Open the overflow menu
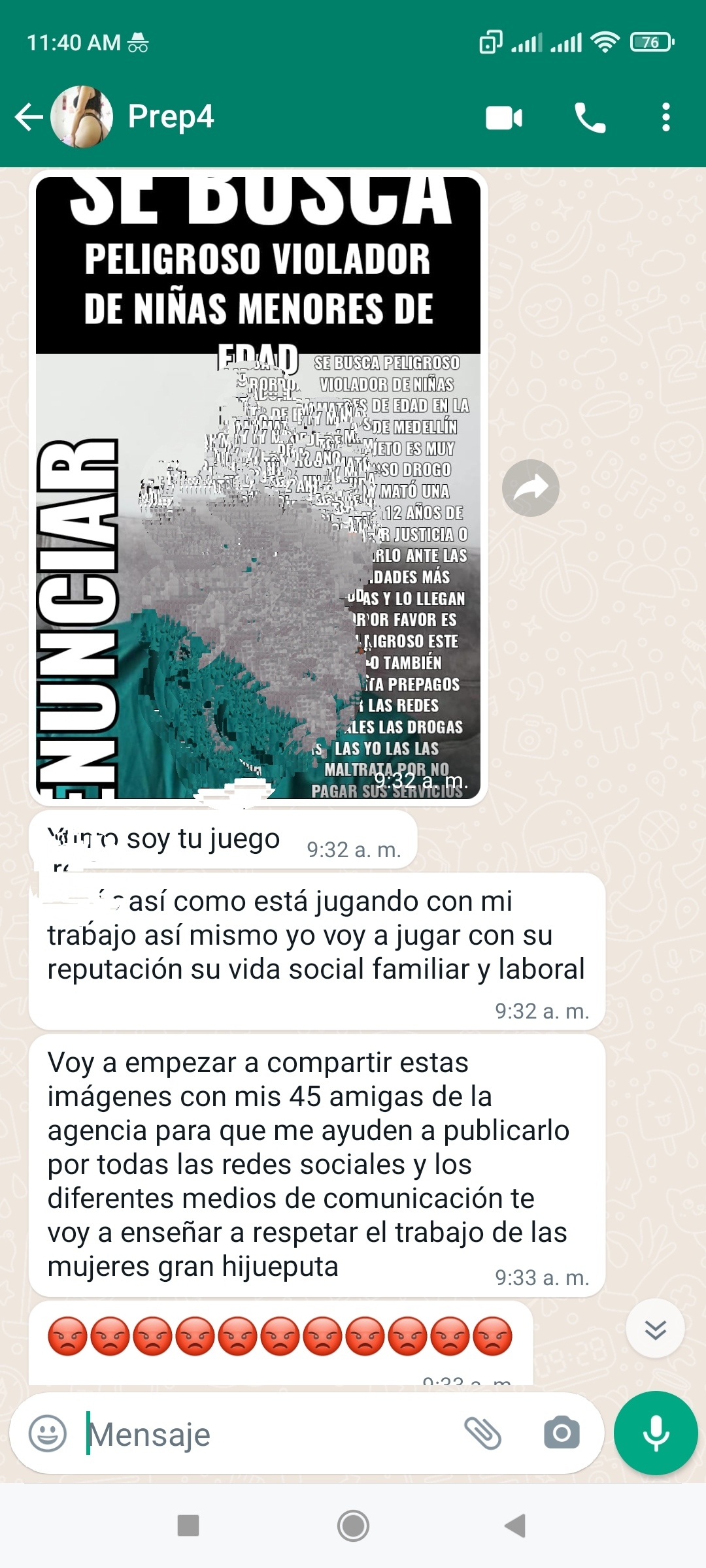 665,118
